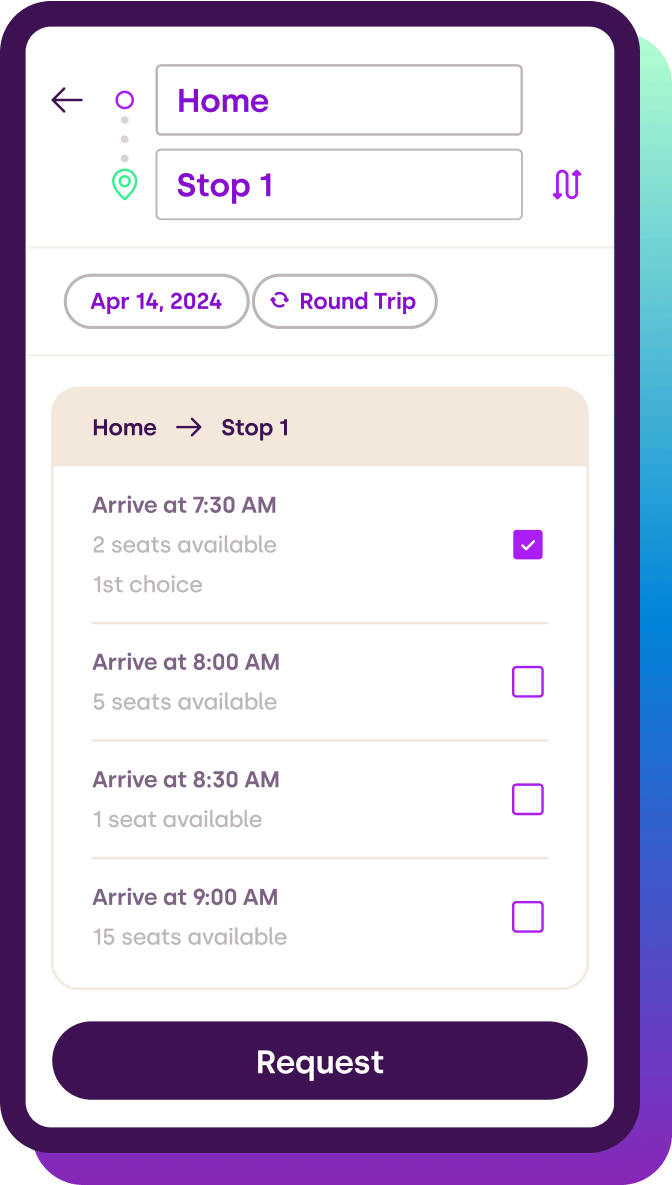Choose the 9:00 AM arrival checkbox
Viewport: 672px width, 1185px height.
tap(527, 917)
